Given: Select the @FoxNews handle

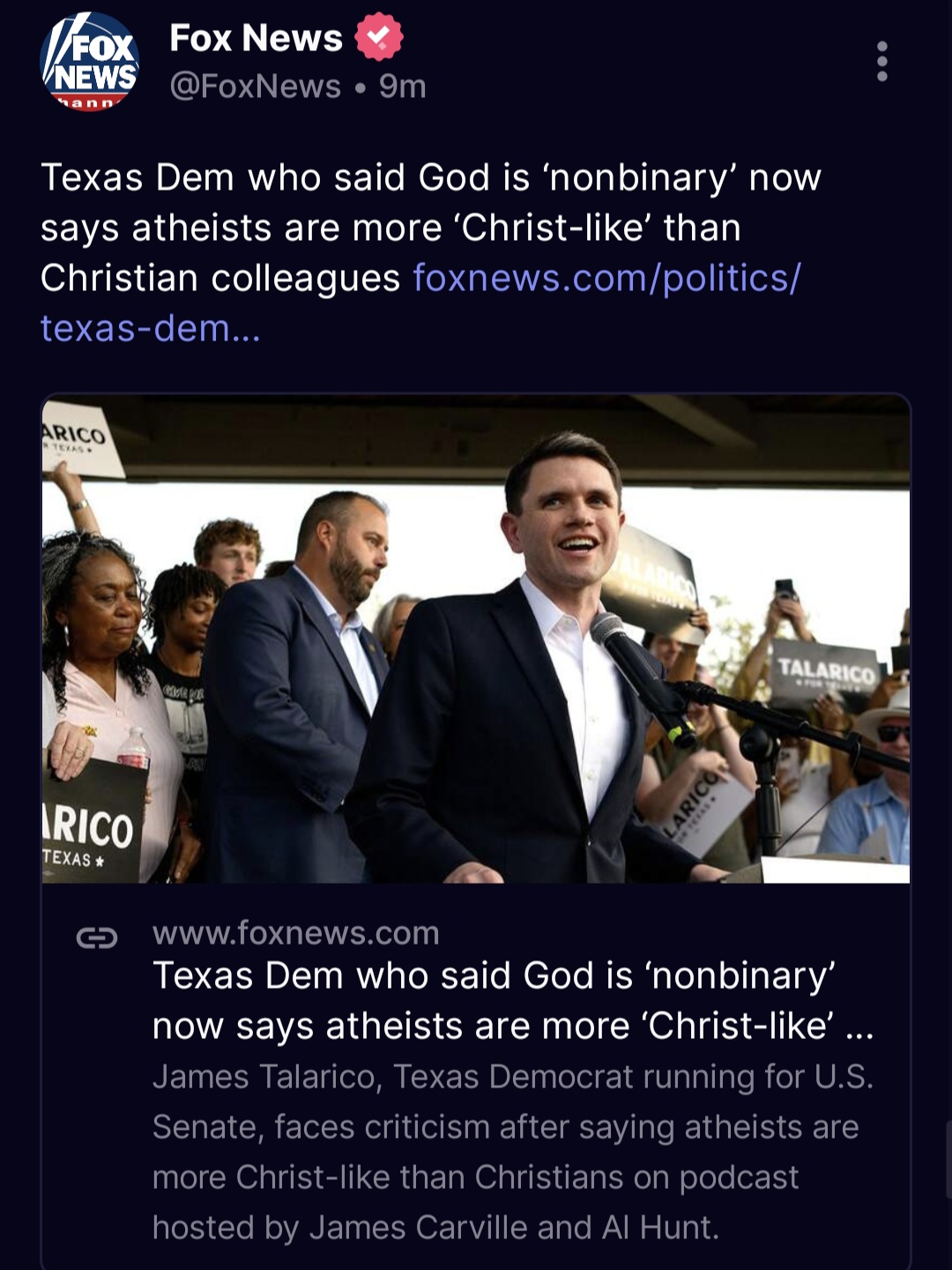Looking at the screenshot, I should point(255,85).
